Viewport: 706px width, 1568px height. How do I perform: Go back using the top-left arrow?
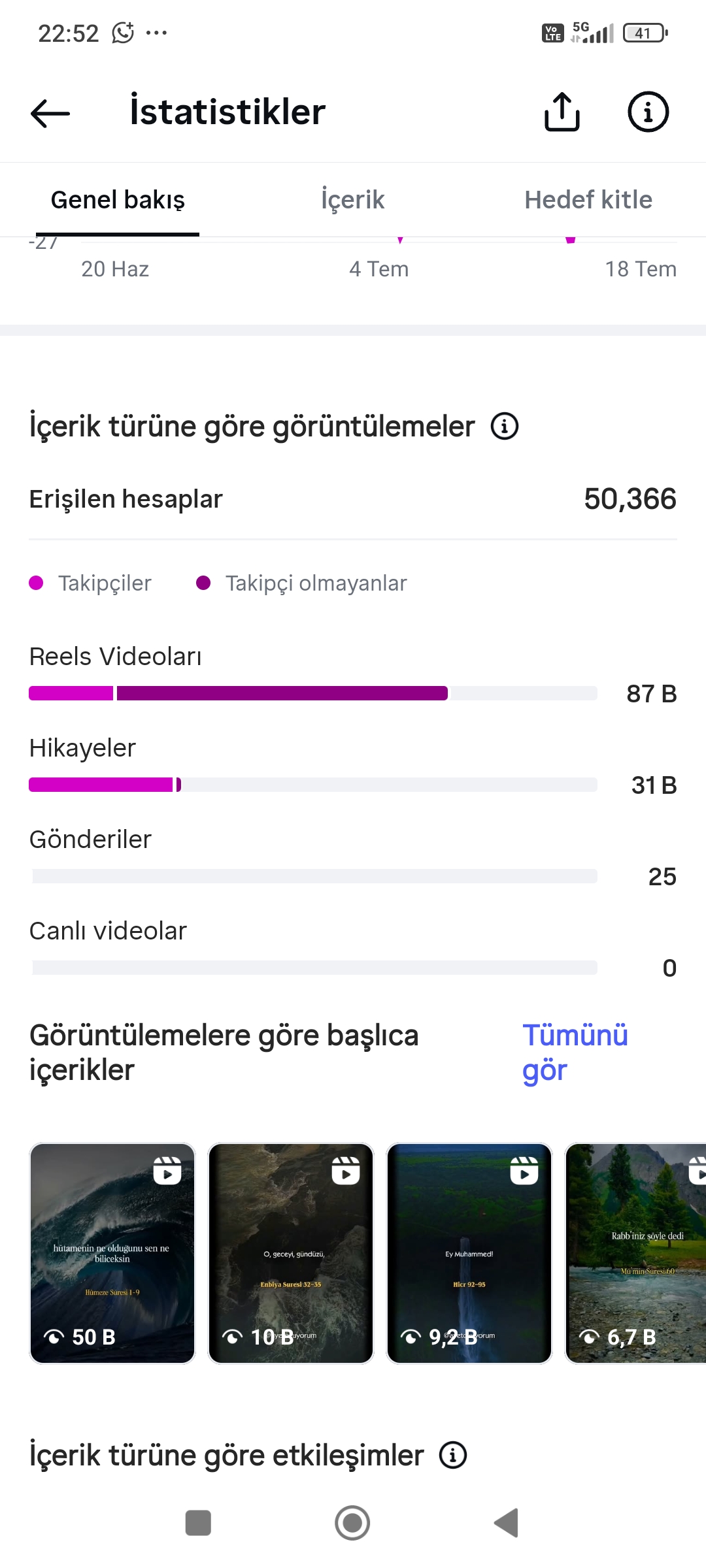[50, 113]
